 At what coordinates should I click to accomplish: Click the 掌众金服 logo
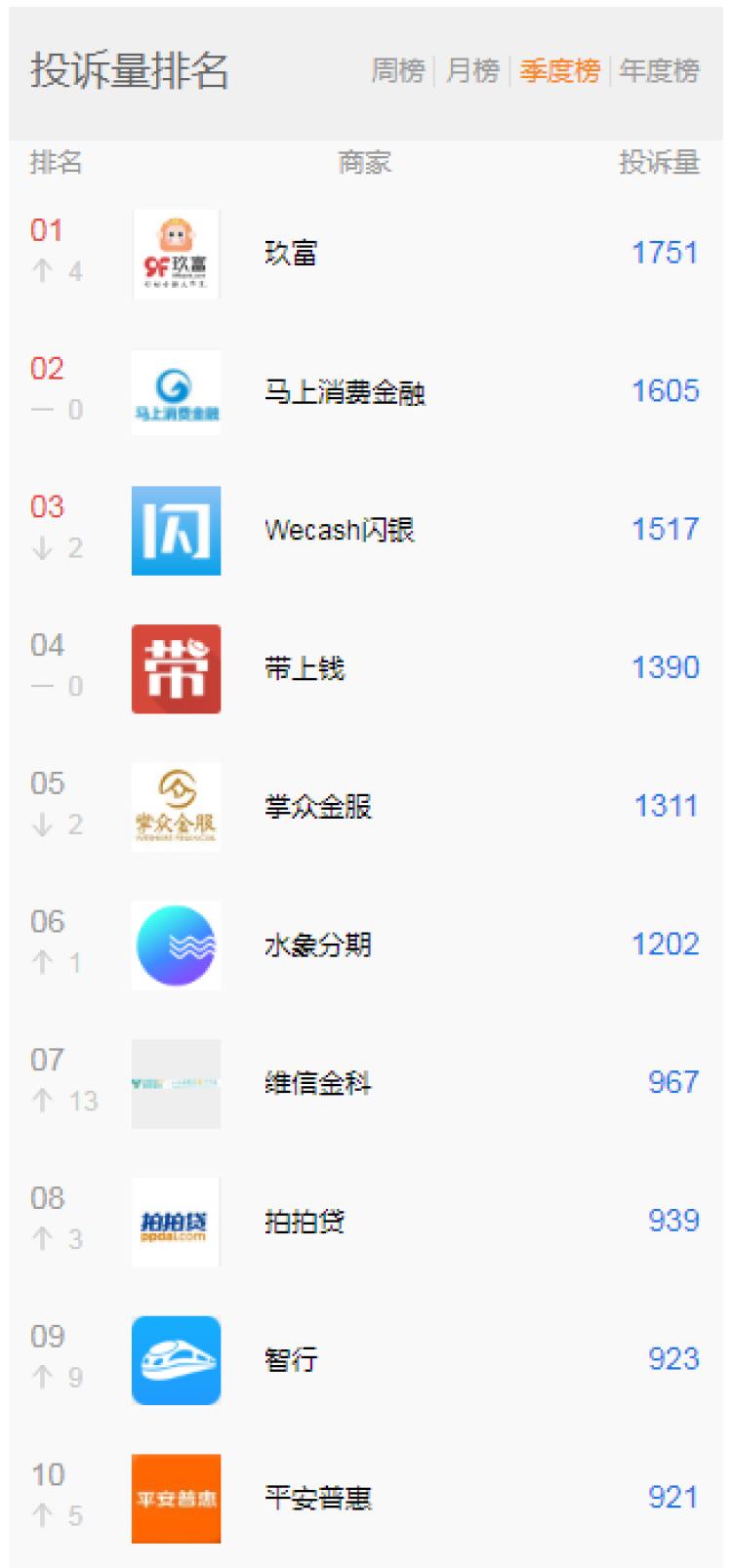click(x=177, y=806)
